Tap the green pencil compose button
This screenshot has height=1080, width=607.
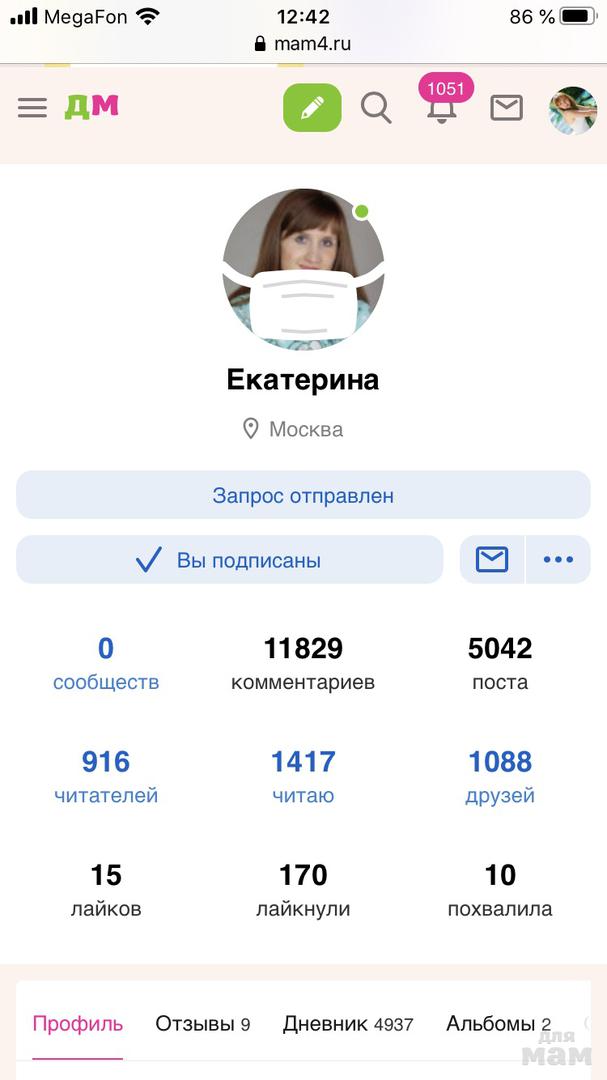312,108
